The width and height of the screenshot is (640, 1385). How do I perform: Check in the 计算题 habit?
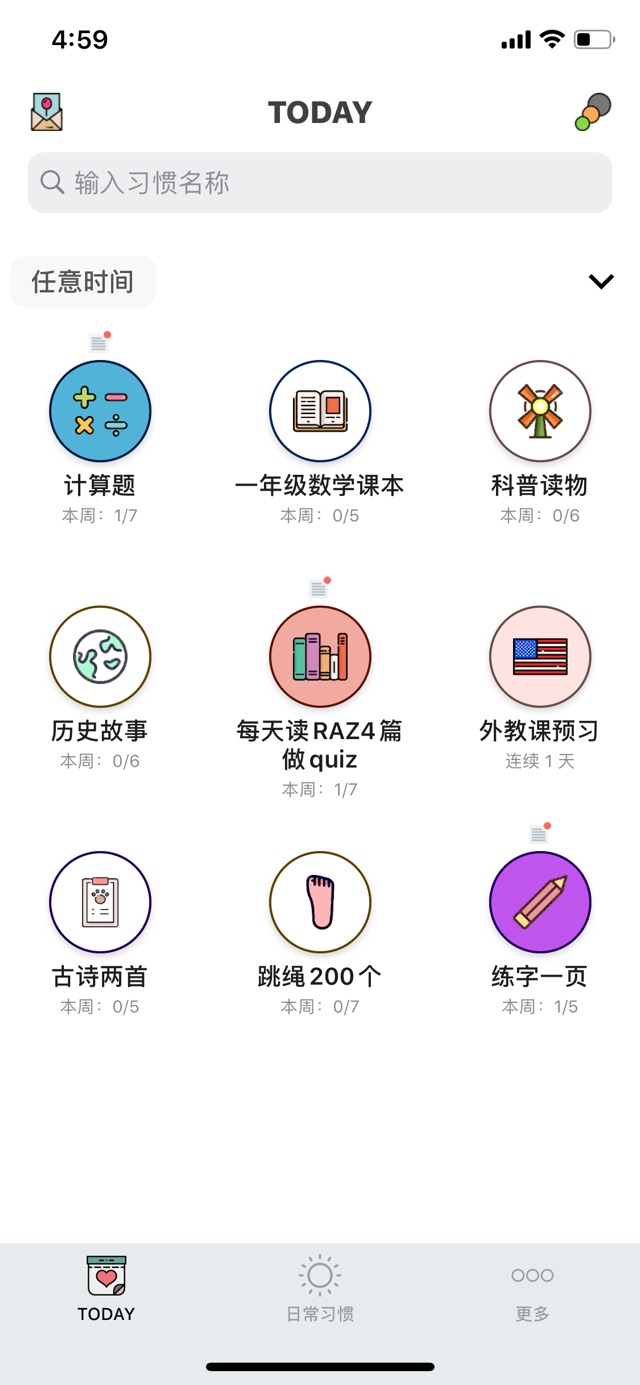tap(100, 411)
